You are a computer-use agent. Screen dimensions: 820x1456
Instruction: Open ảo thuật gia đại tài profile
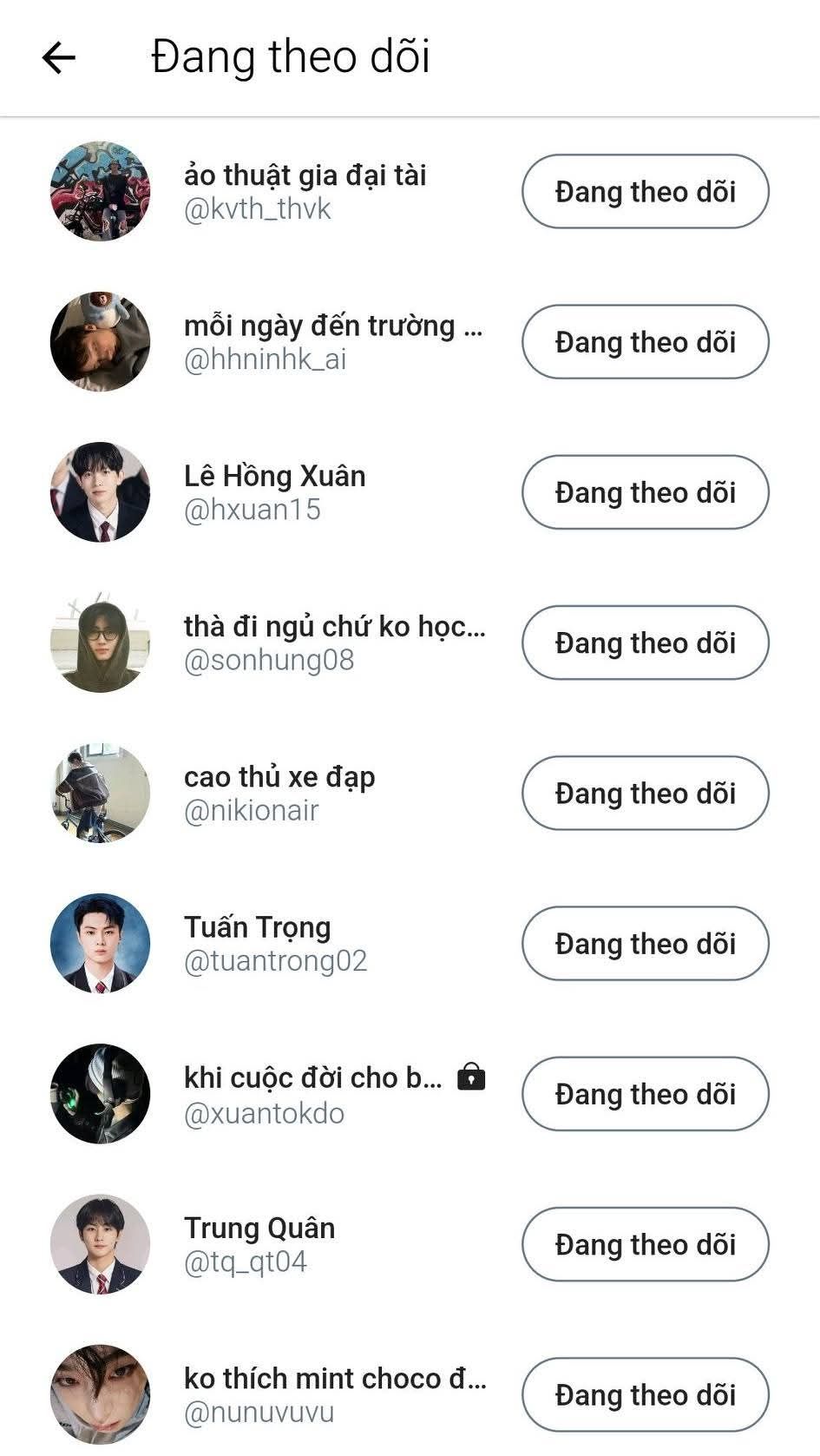tap(305, 191)
